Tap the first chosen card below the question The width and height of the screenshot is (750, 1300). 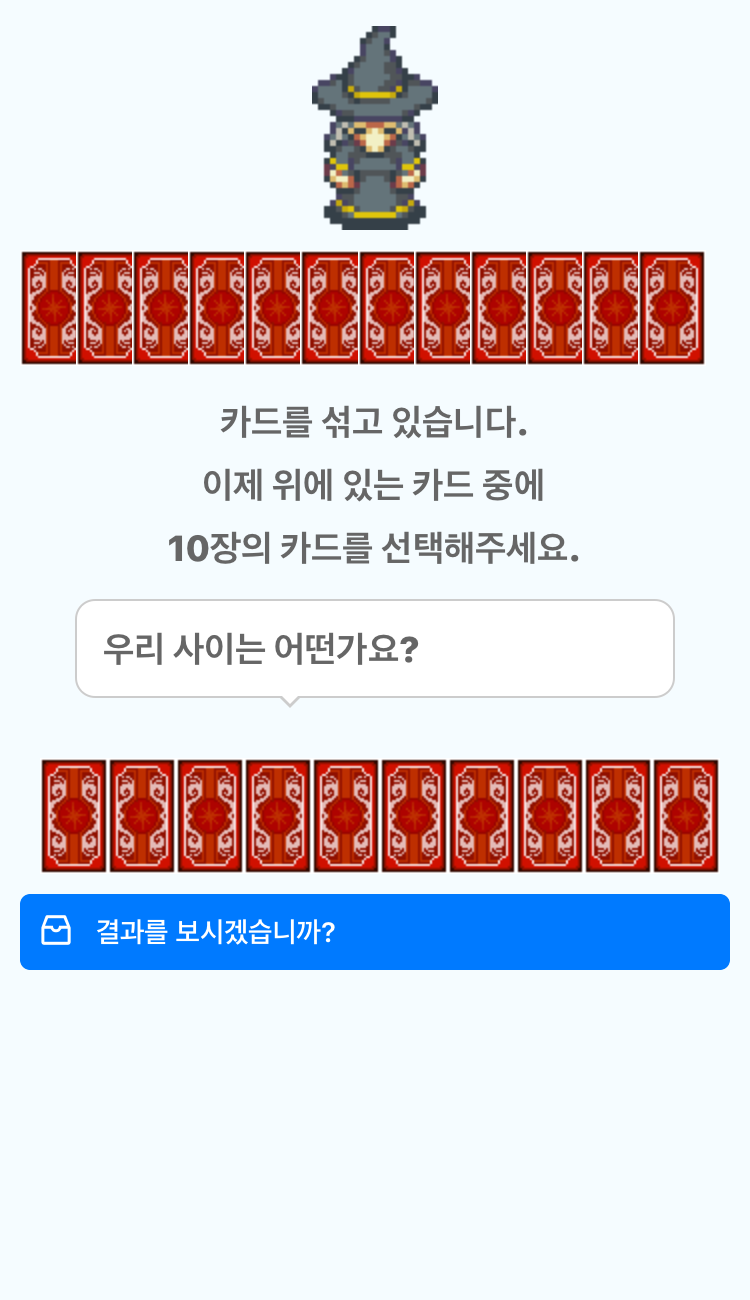[x=74, y=816]
